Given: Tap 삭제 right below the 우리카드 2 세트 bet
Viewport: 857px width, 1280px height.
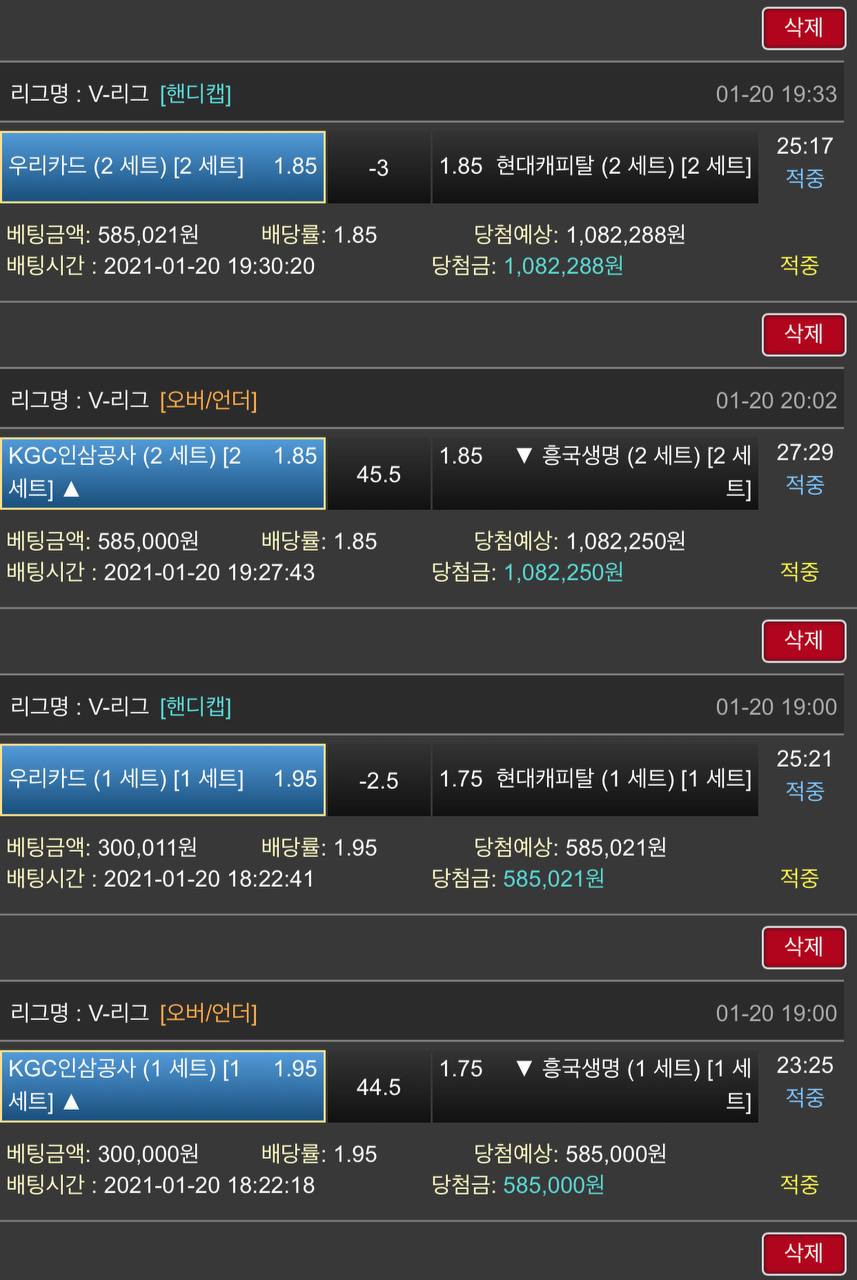Looking at the screenshot, I should (x=803, y=334).
